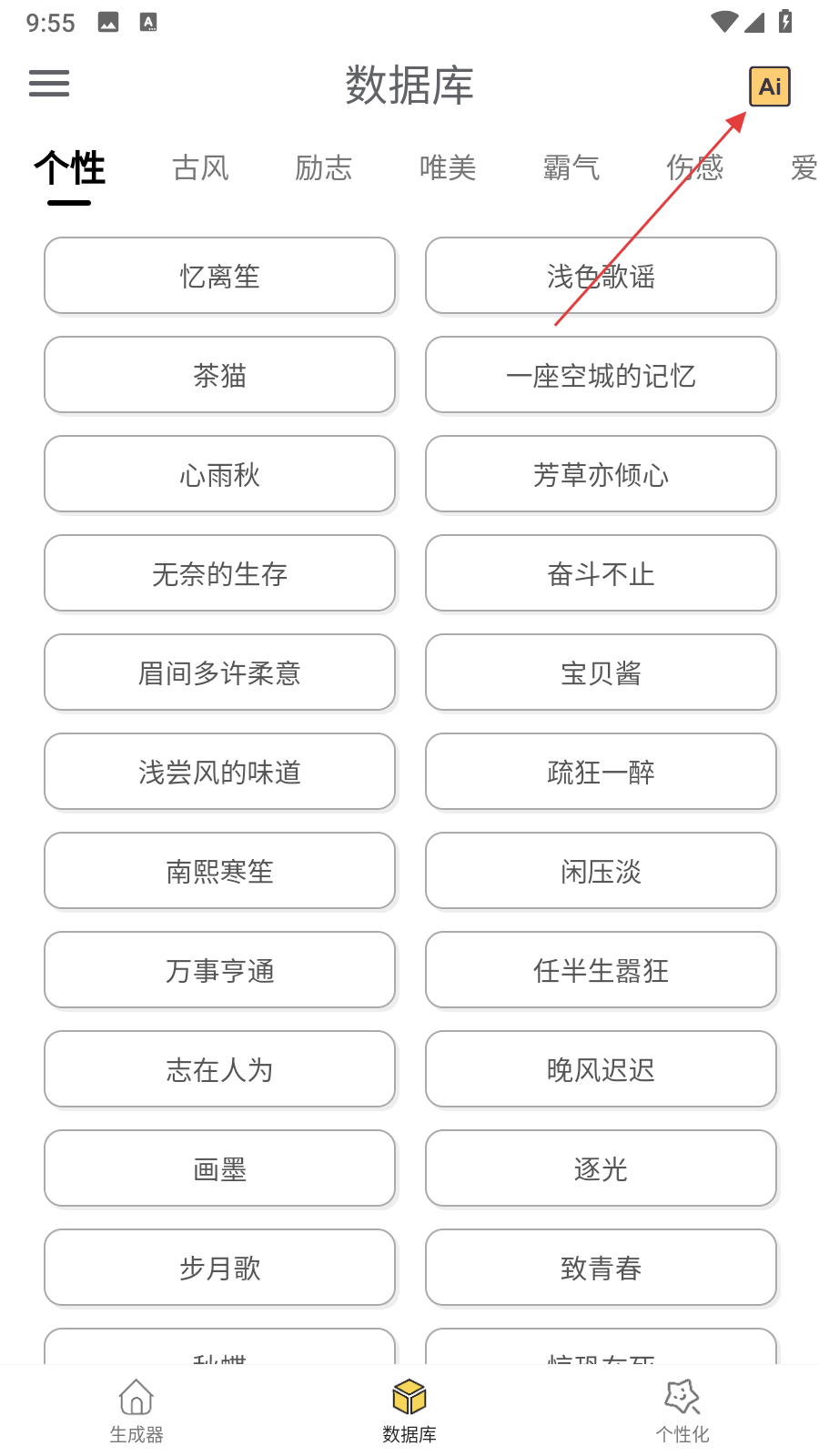The width and height of the screenshot is (819, 1456).
Task: Choose the name 逐光
Action: pos(601,1168)
